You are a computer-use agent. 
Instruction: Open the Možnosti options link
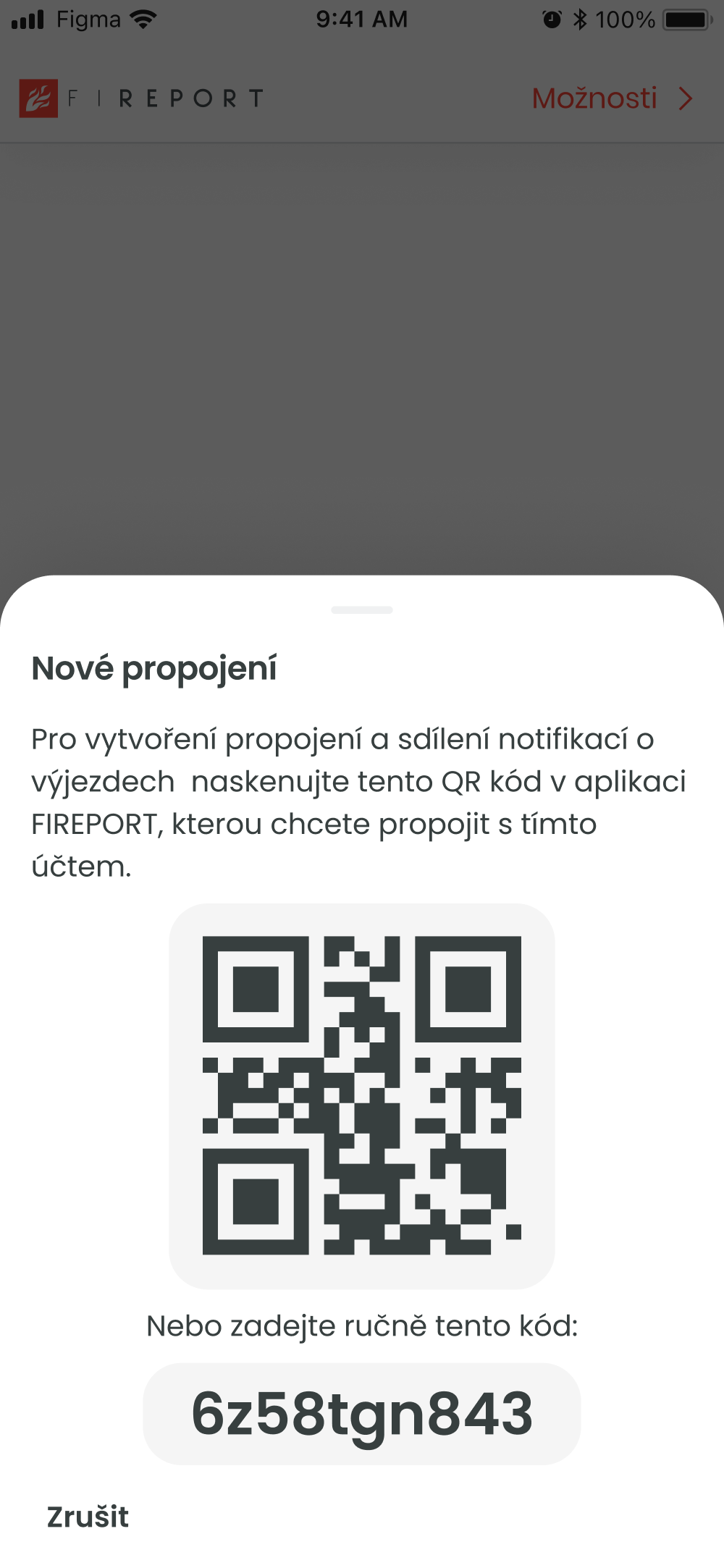click(611, 98)
